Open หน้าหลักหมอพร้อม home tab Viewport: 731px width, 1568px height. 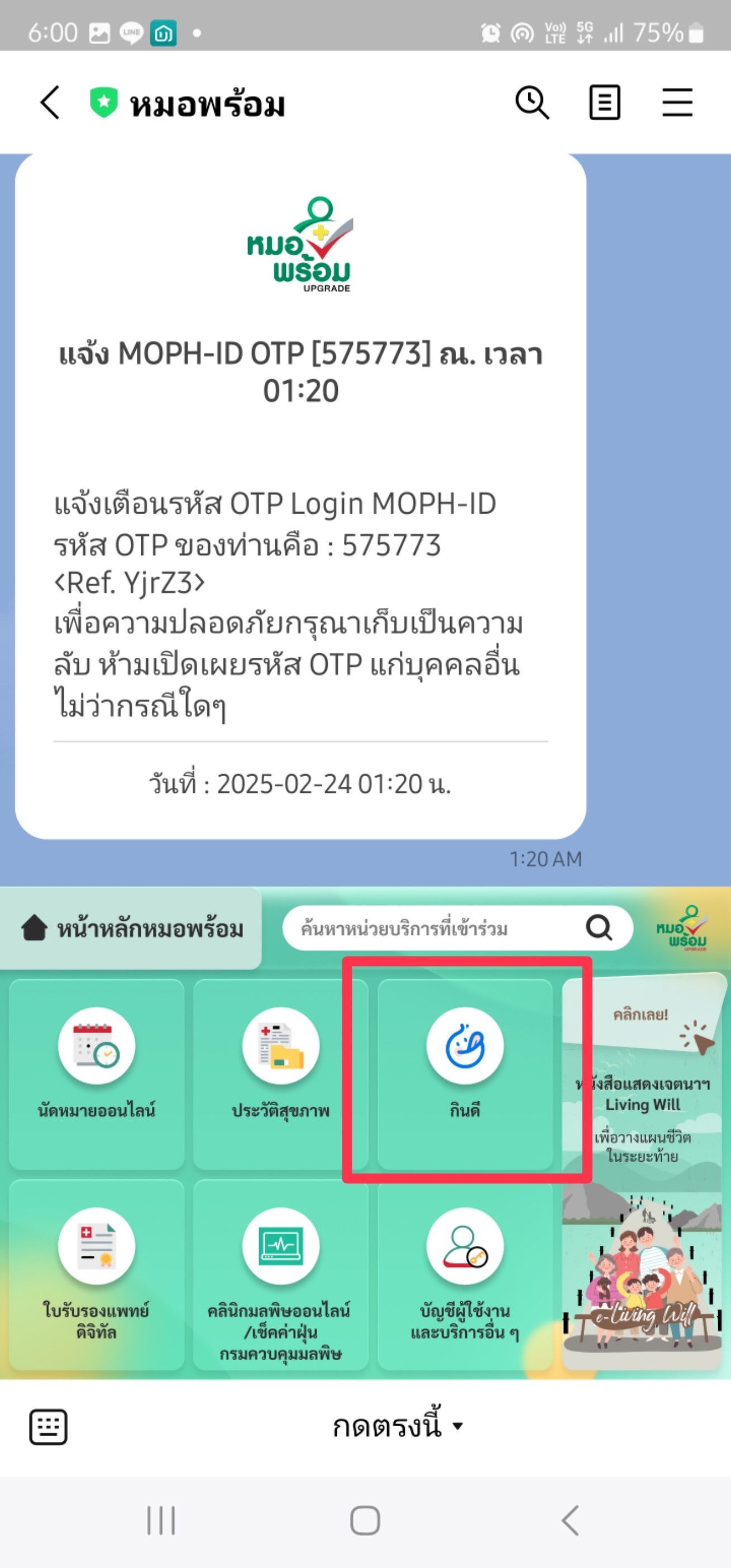[x=131, y=929]
